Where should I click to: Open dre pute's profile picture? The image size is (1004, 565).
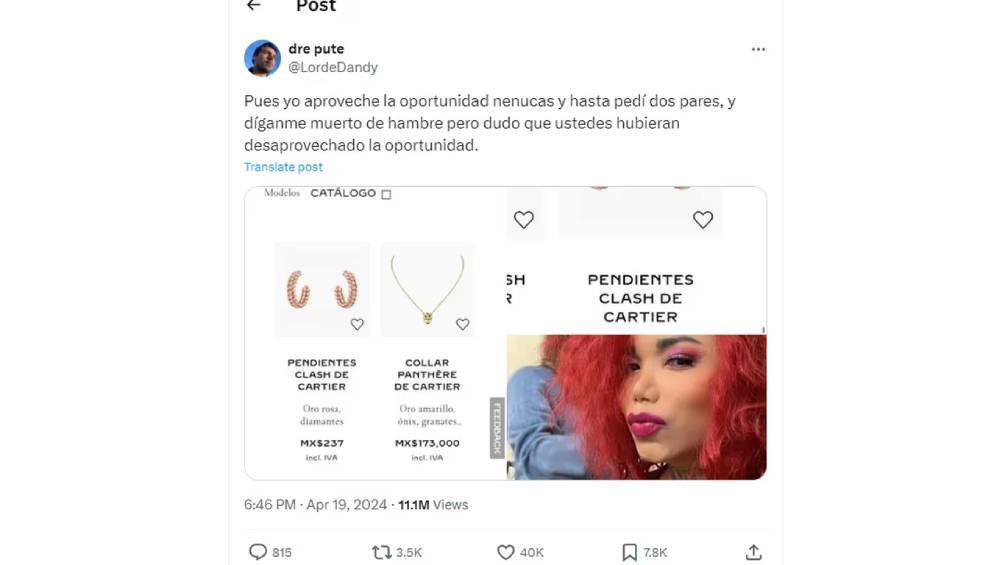(x=262, y=58)
